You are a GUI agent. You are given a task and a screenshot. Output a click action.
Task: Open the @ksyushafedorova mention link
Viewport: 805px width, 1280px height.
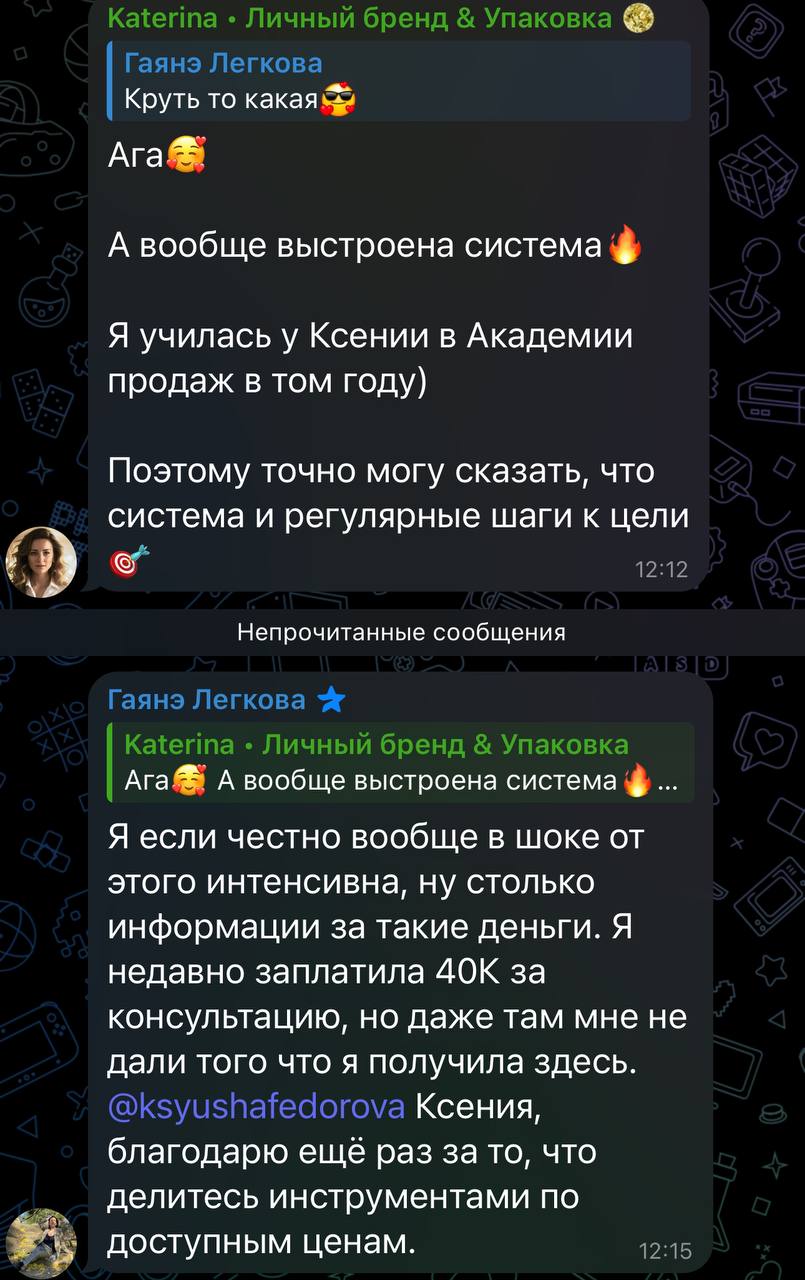point(256,1107)
